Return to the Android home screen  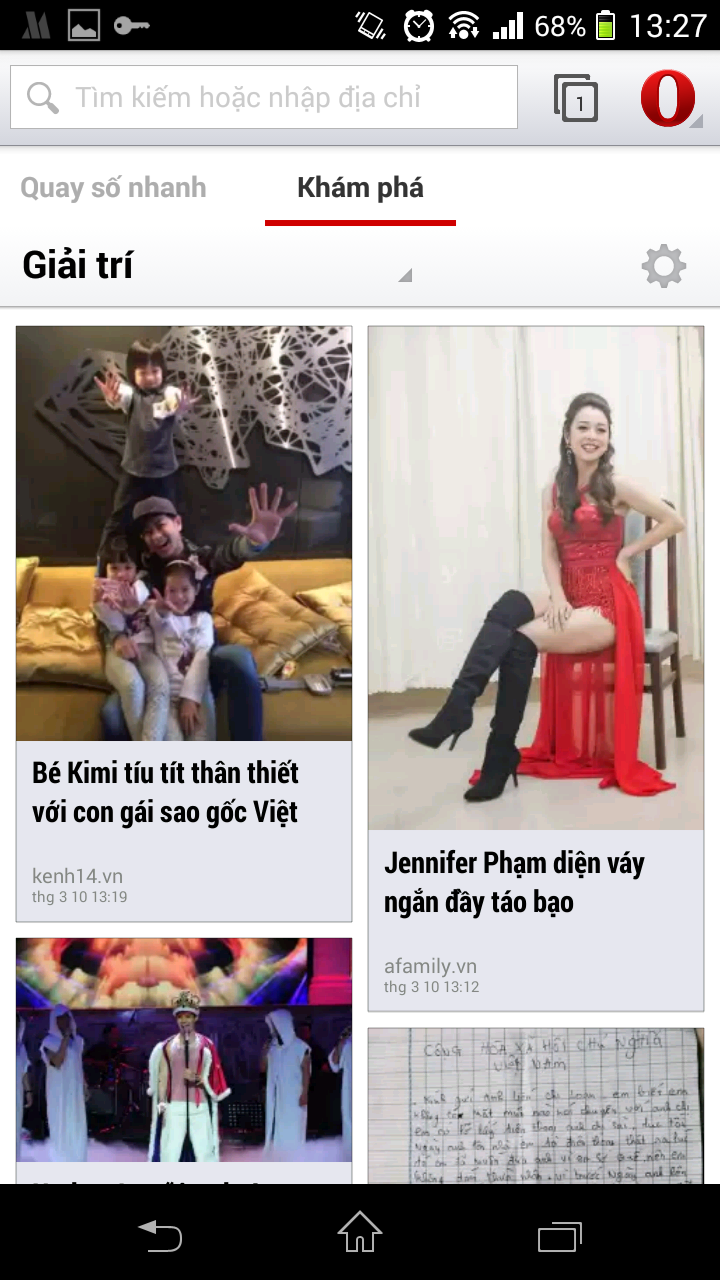pos(360,1234)
